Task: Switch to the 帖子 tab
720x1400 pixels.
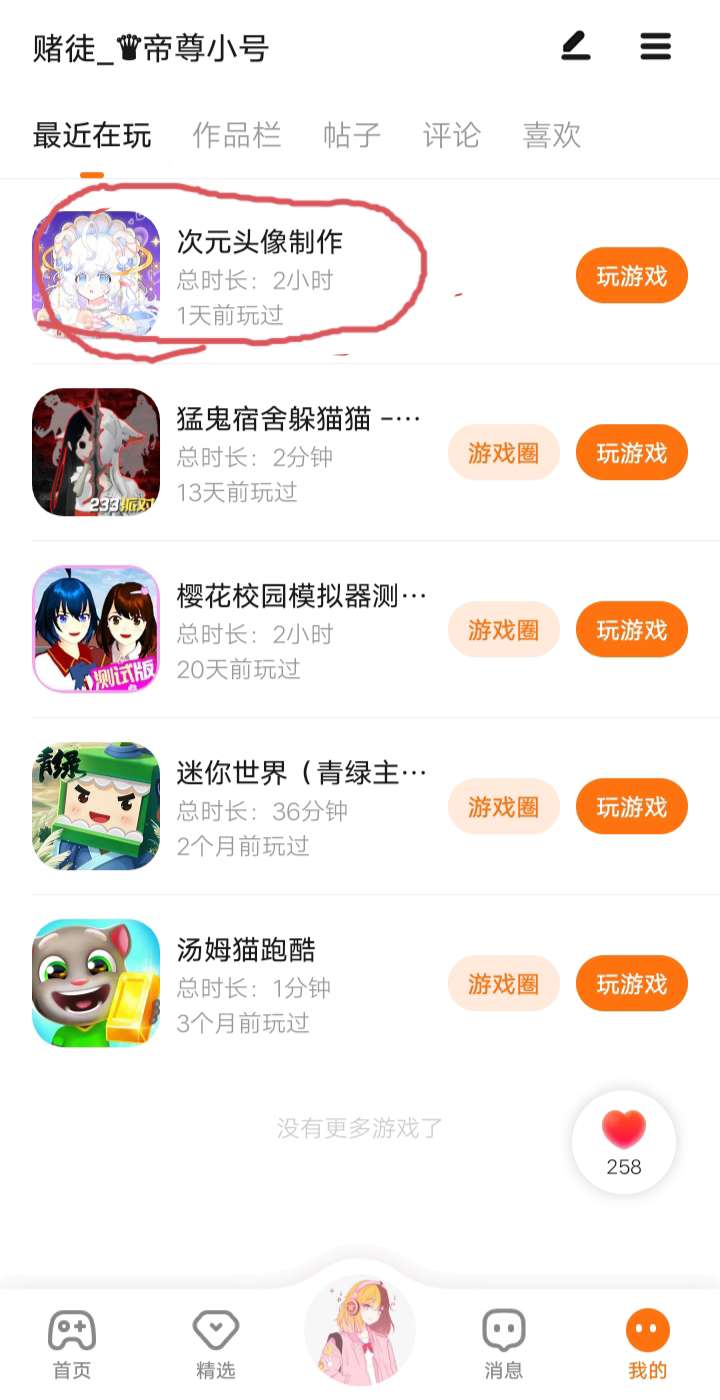Action: [352, 135]
